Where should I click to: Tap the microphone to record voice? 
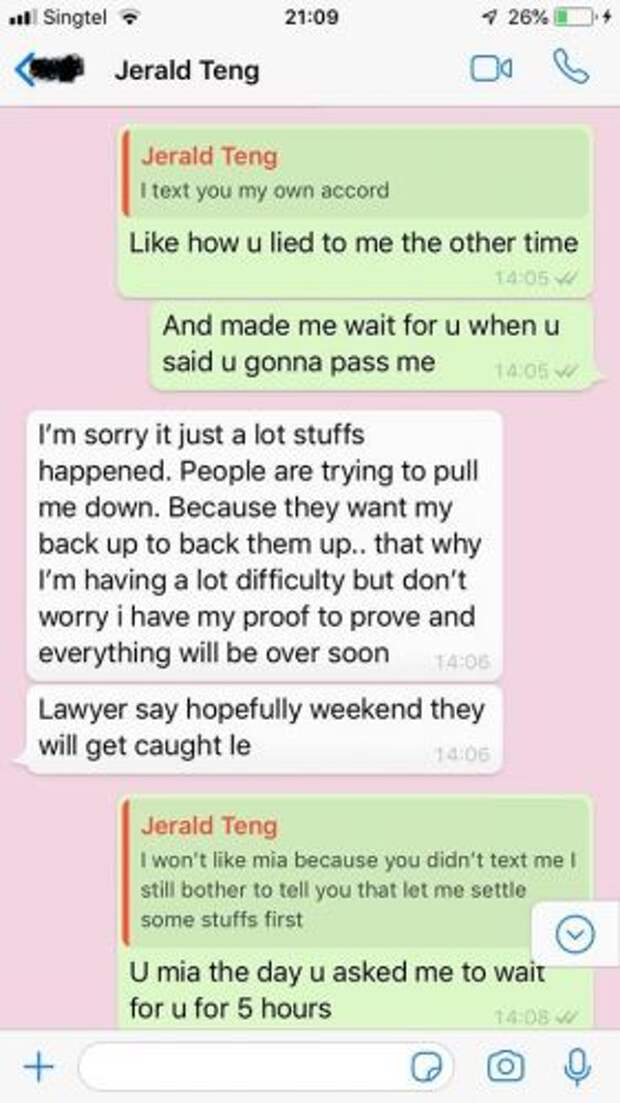576,1067
